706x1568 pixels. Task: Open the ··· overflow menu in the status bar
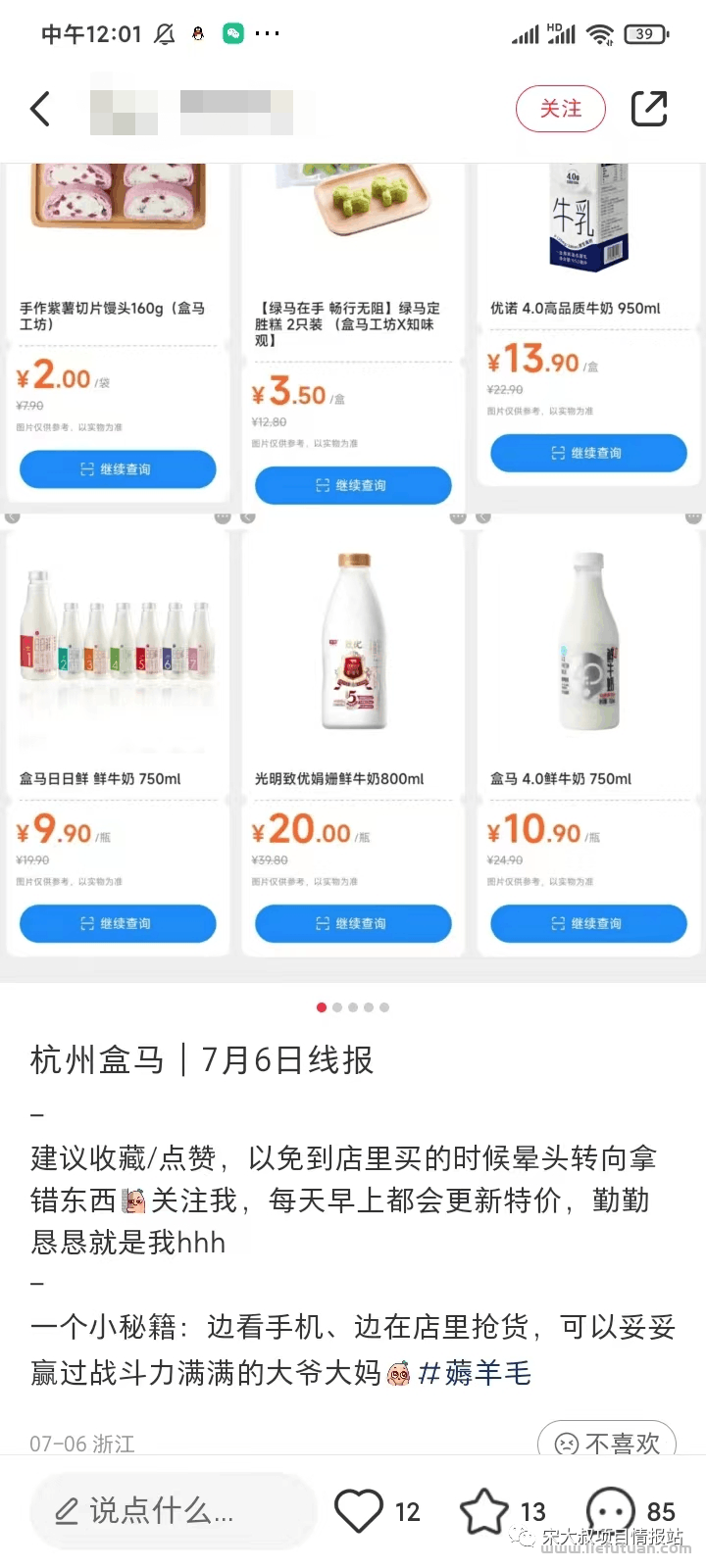point(269,35)
